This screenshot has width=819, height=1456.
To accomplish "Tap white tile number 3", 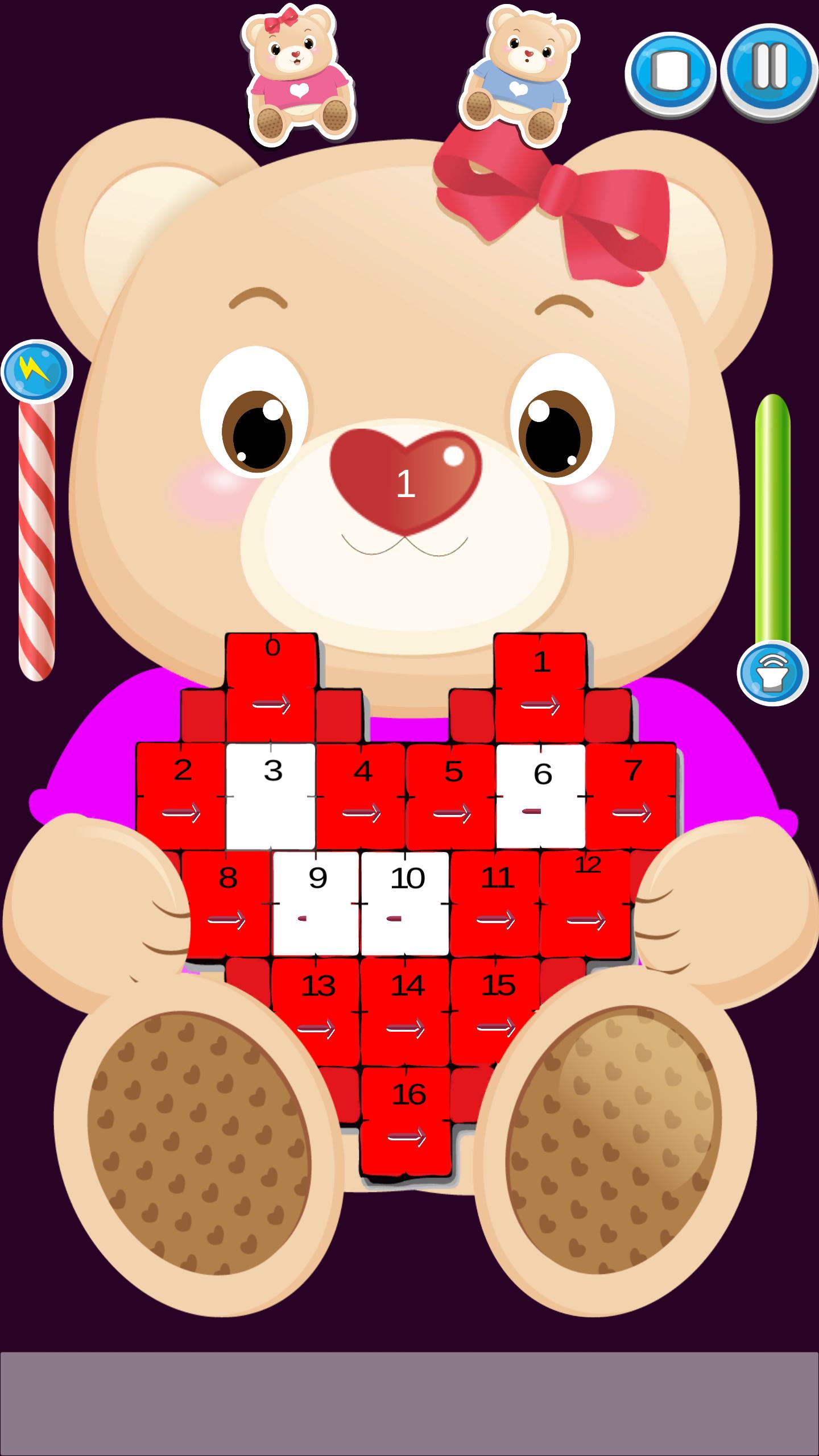I will [271, 795].
